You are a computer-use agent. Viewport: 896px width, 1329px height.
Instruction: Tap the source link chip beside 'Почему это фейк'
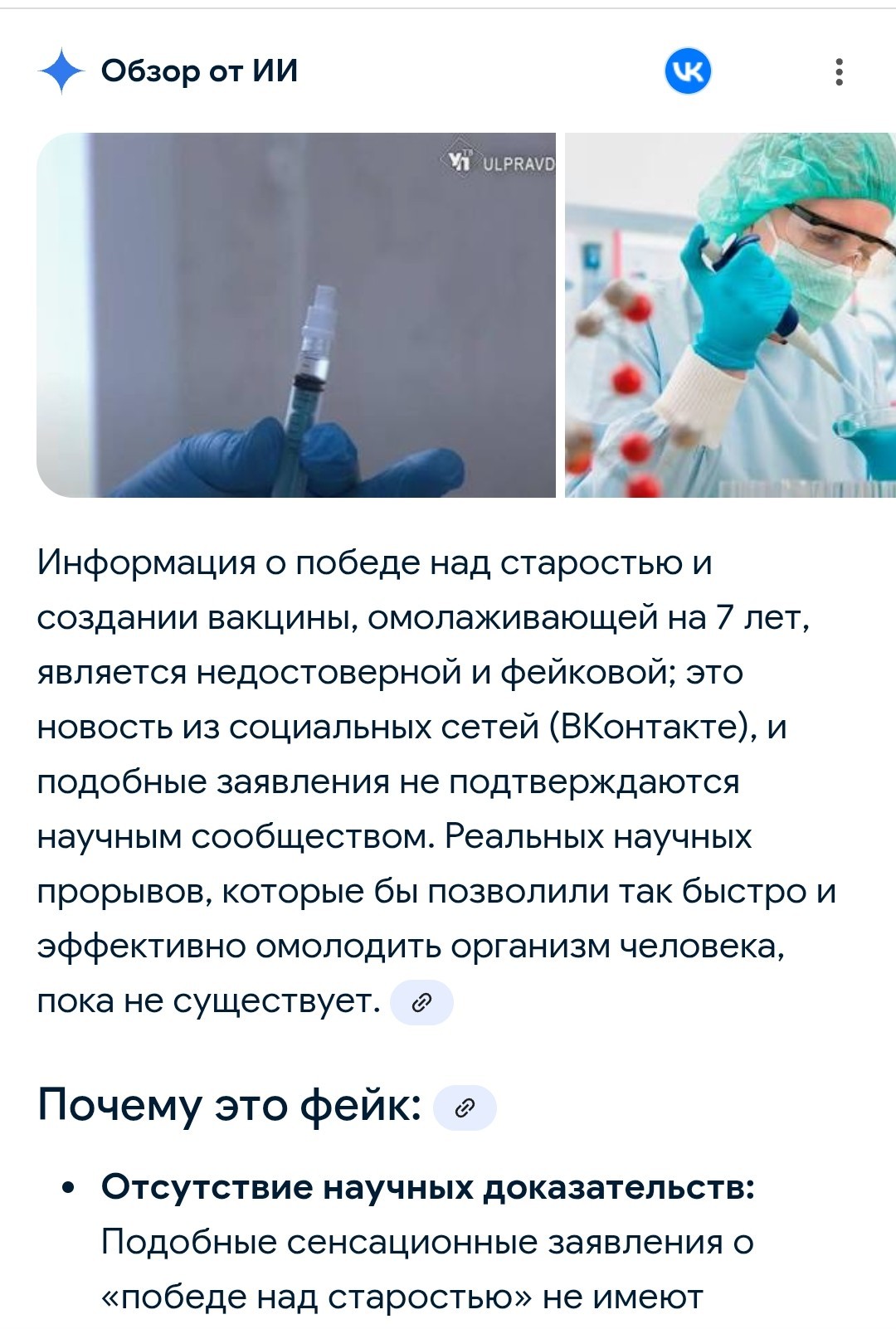[465, 1107]
